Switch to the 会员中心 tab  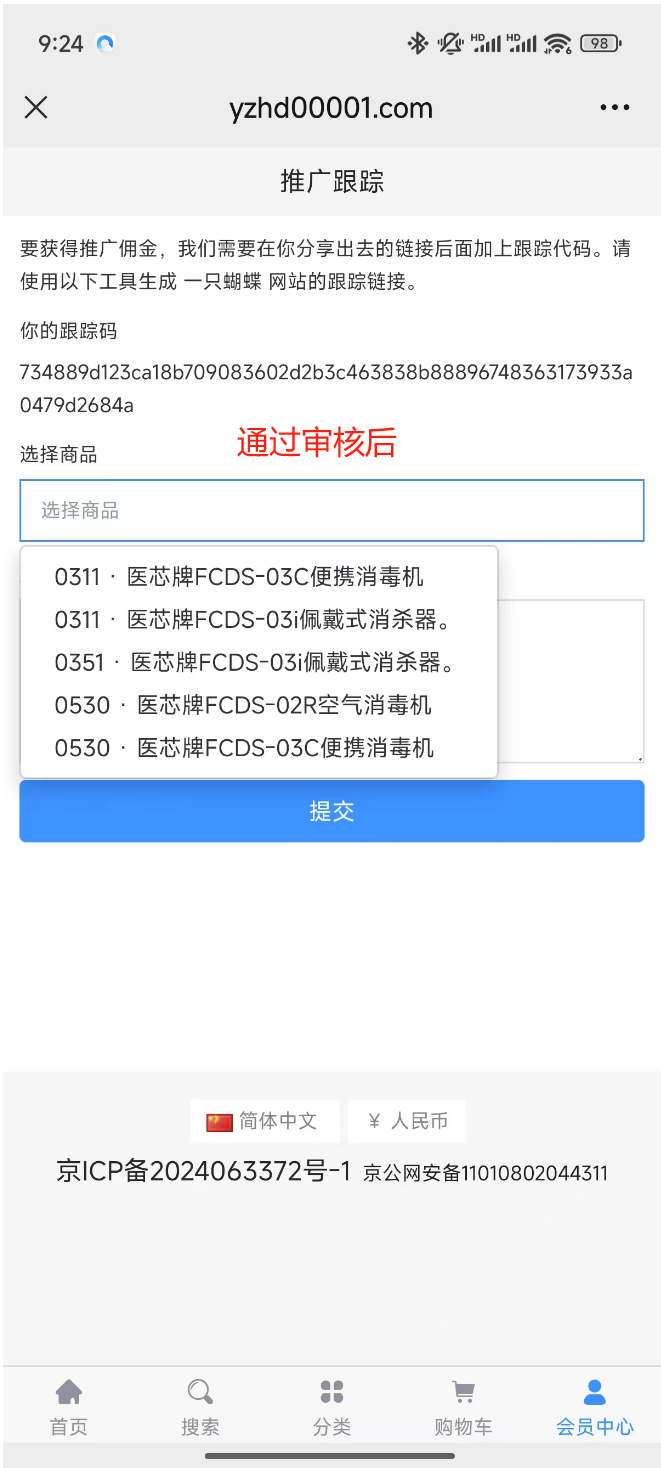(x=595, y=1407)
